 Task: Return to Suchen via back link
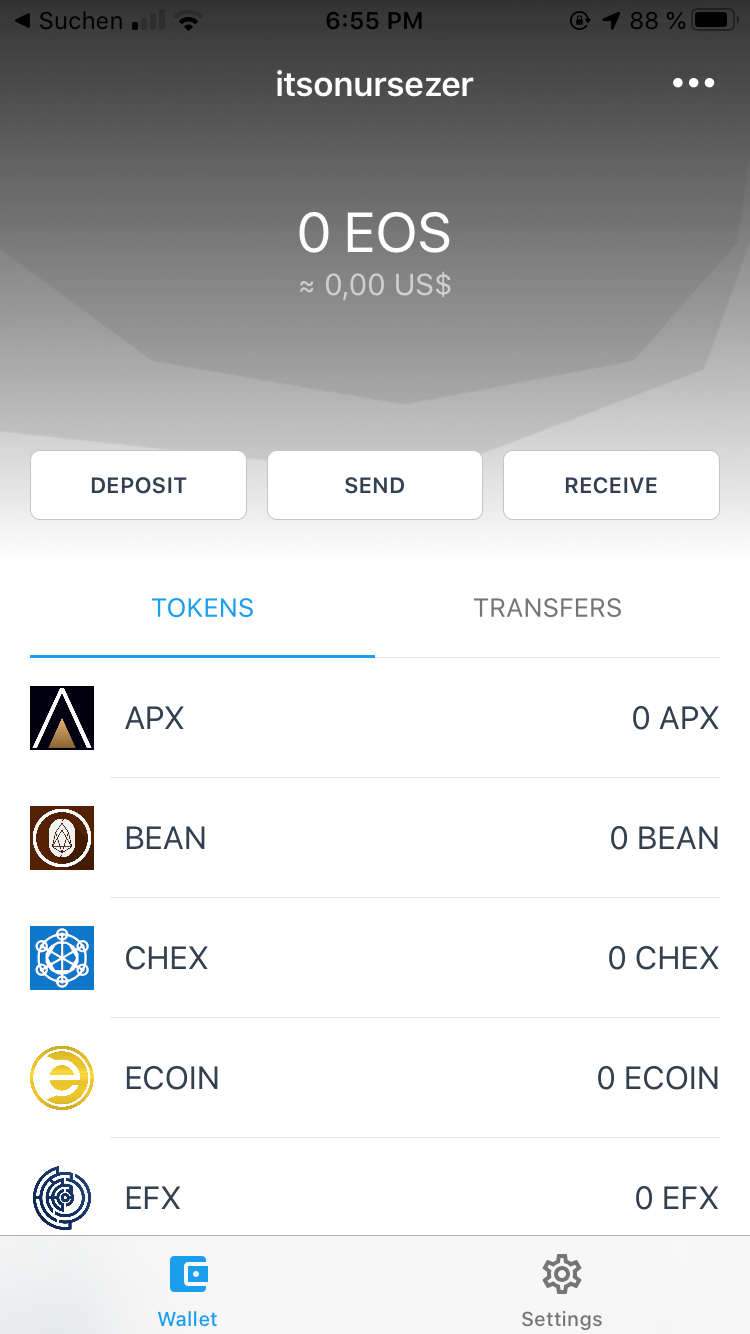point(68,20)
